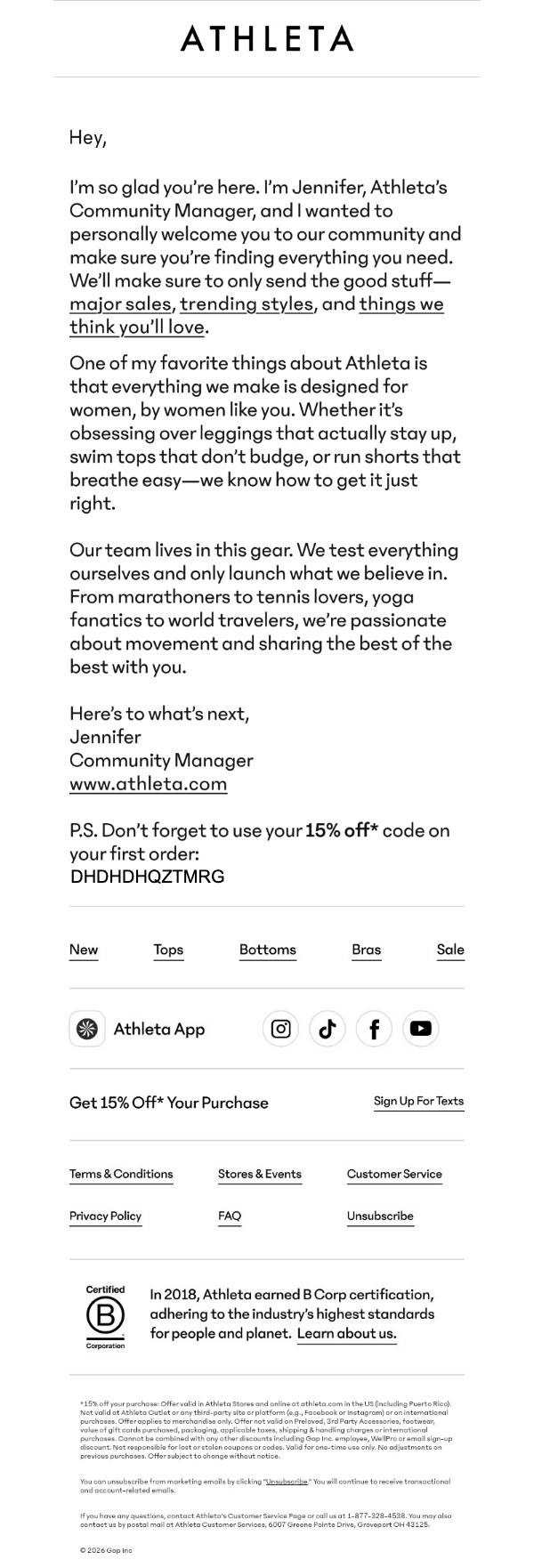The height and width of the screenshot is (1568, 534).
Task: Follow the trending styles link
Action: point(247,304)
